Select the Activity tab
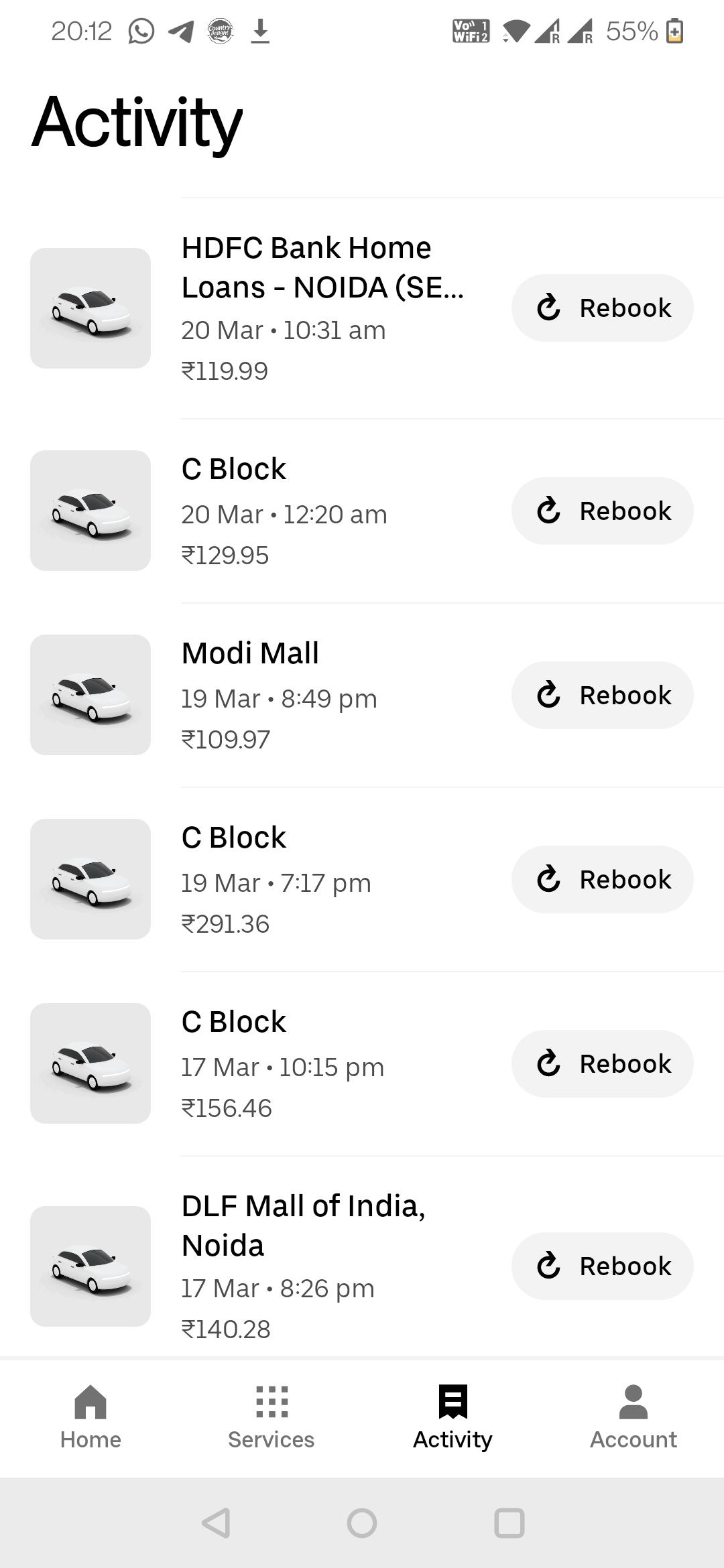This screenshot has height=1568, width=724. (x=452, y=1417)
